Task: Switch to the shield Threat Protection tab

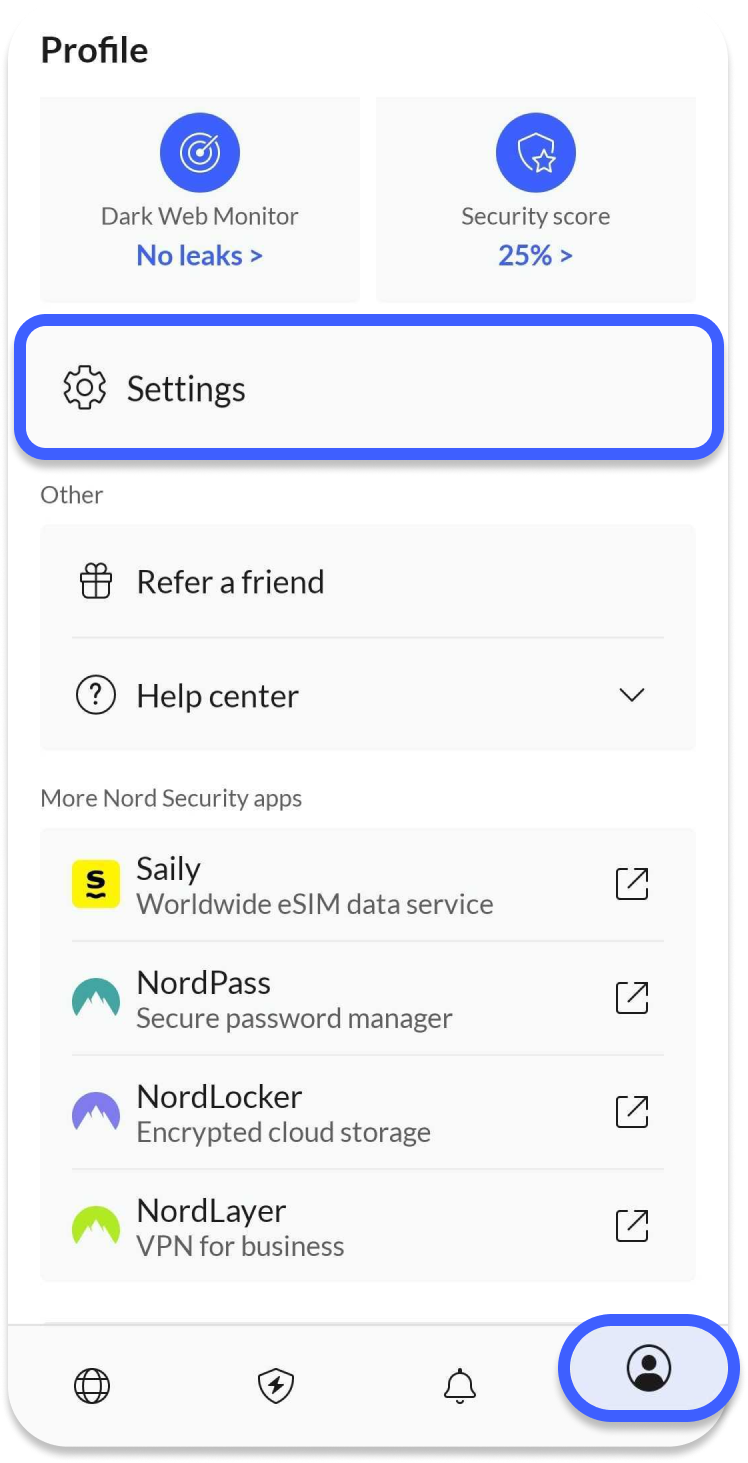Action: [276, 1385]
